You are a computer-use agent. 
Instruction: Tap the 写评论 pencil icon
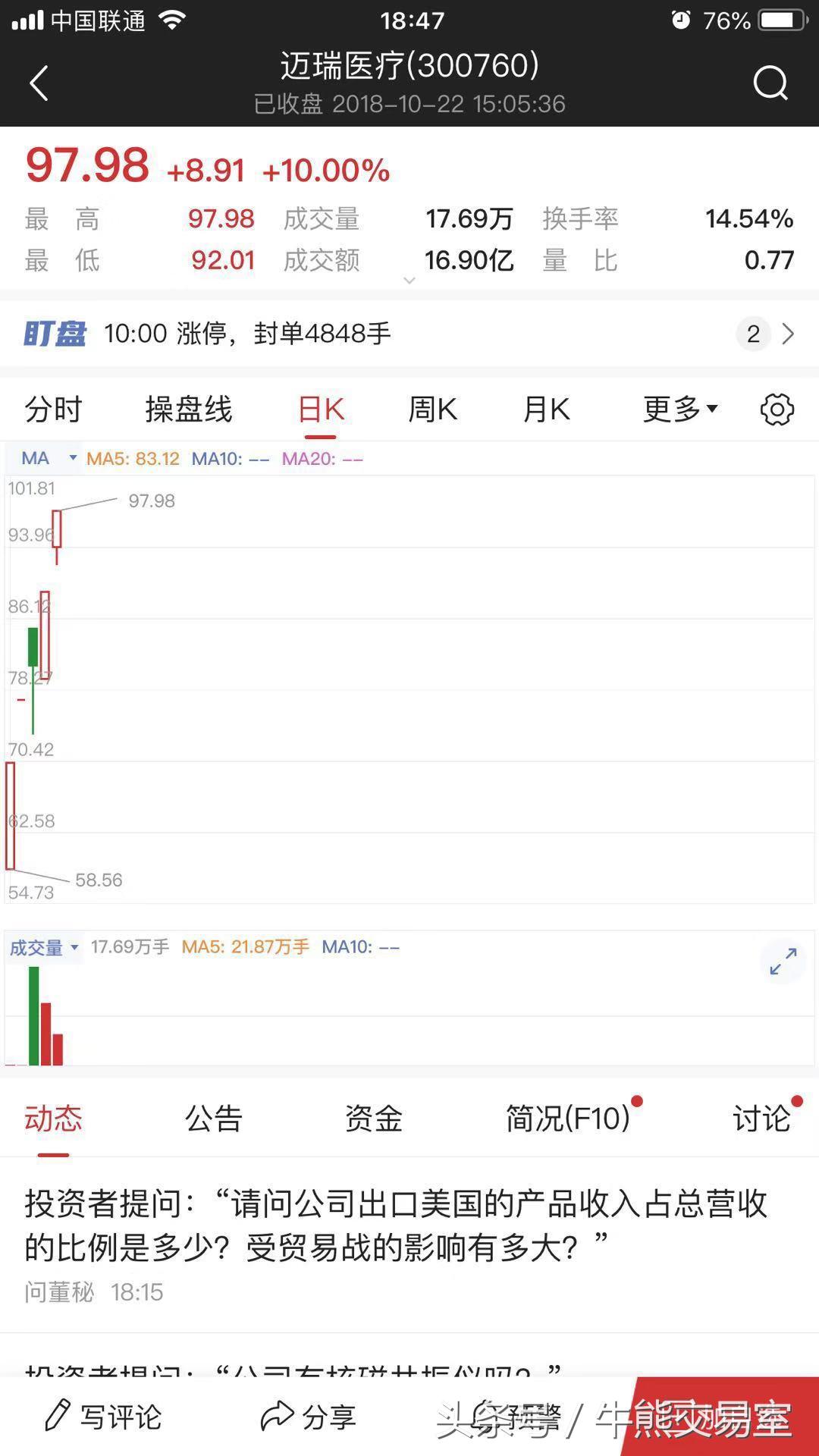[x=106, y=1415]
